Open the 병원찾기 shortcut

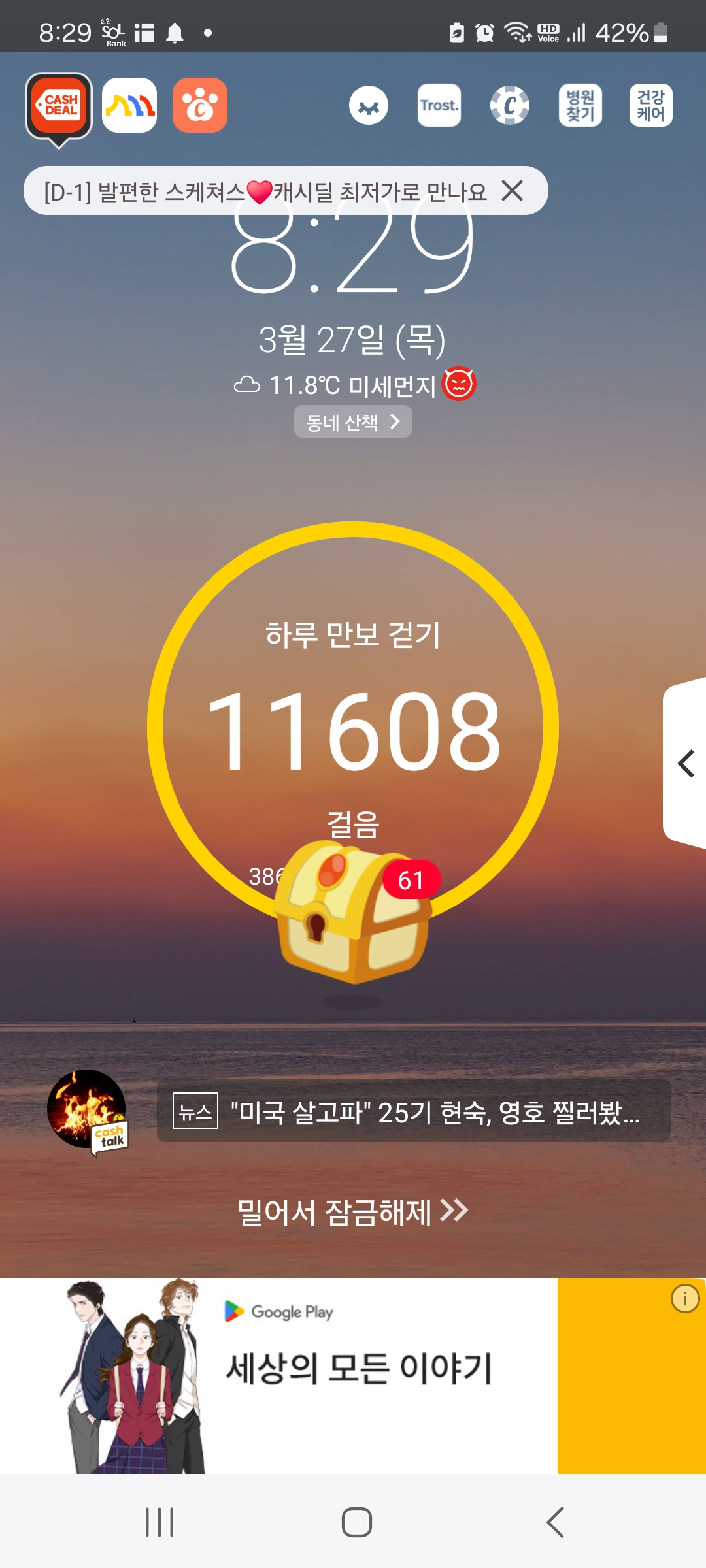580,105
